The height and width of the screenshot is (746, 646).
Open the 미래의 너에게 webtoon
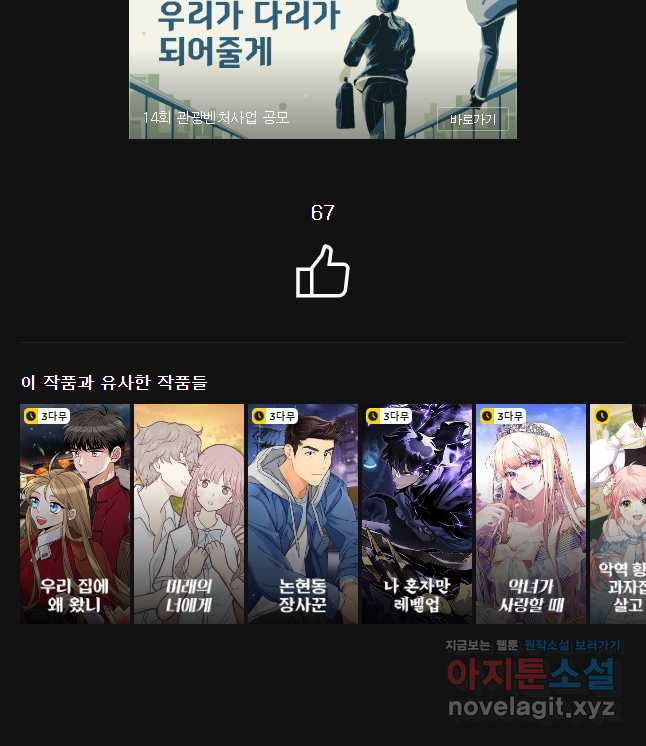click(x=189, y=513)
